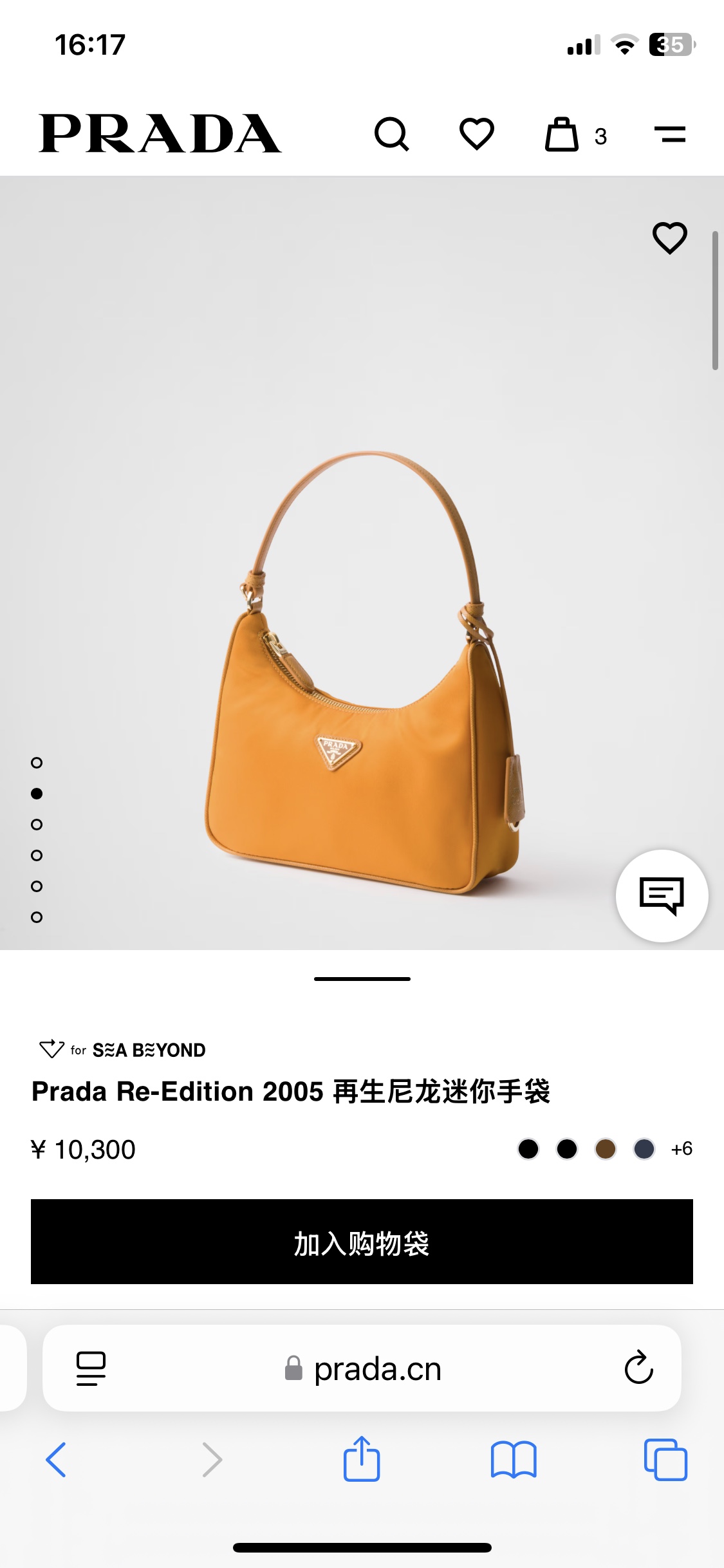The image size is (724, 1568).
Task: Return to homepage via PRADA logo
Action: (160, 134)
